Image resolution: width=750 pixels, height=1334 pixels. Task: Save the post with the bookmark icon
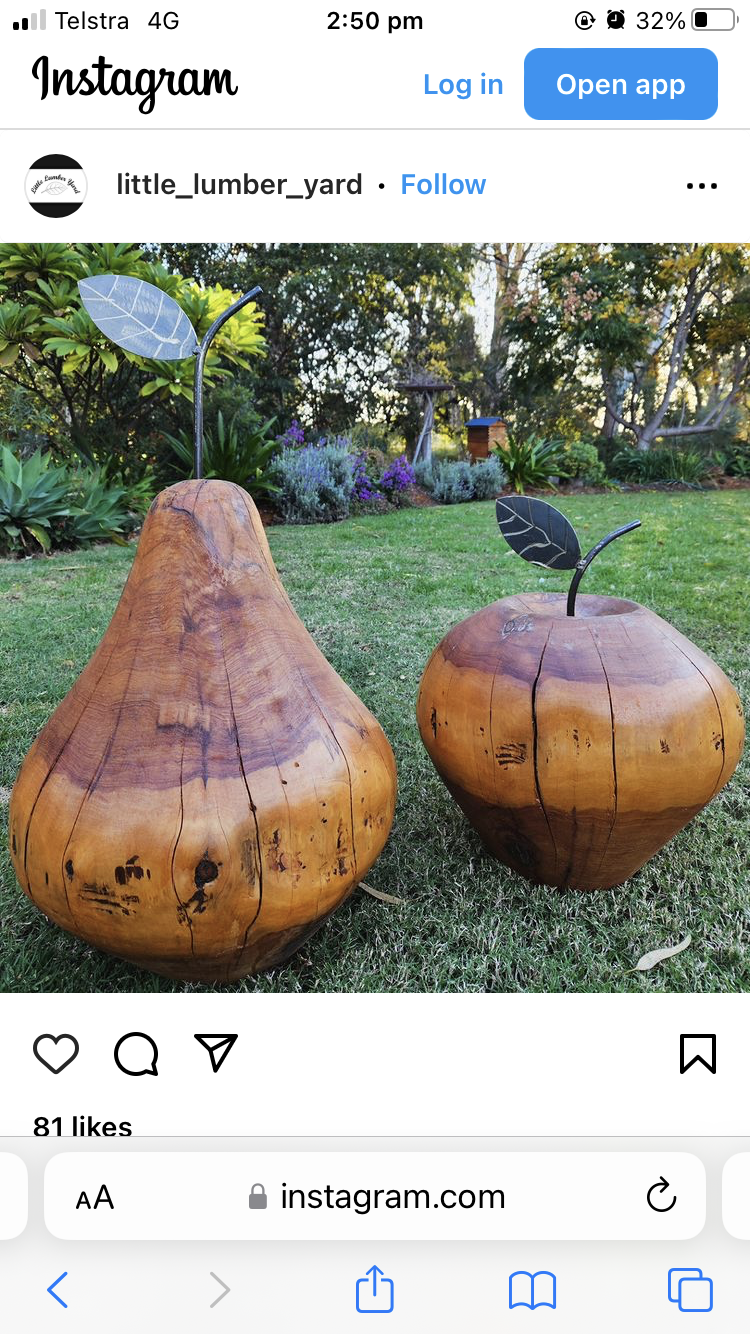tap(698, 1054)
